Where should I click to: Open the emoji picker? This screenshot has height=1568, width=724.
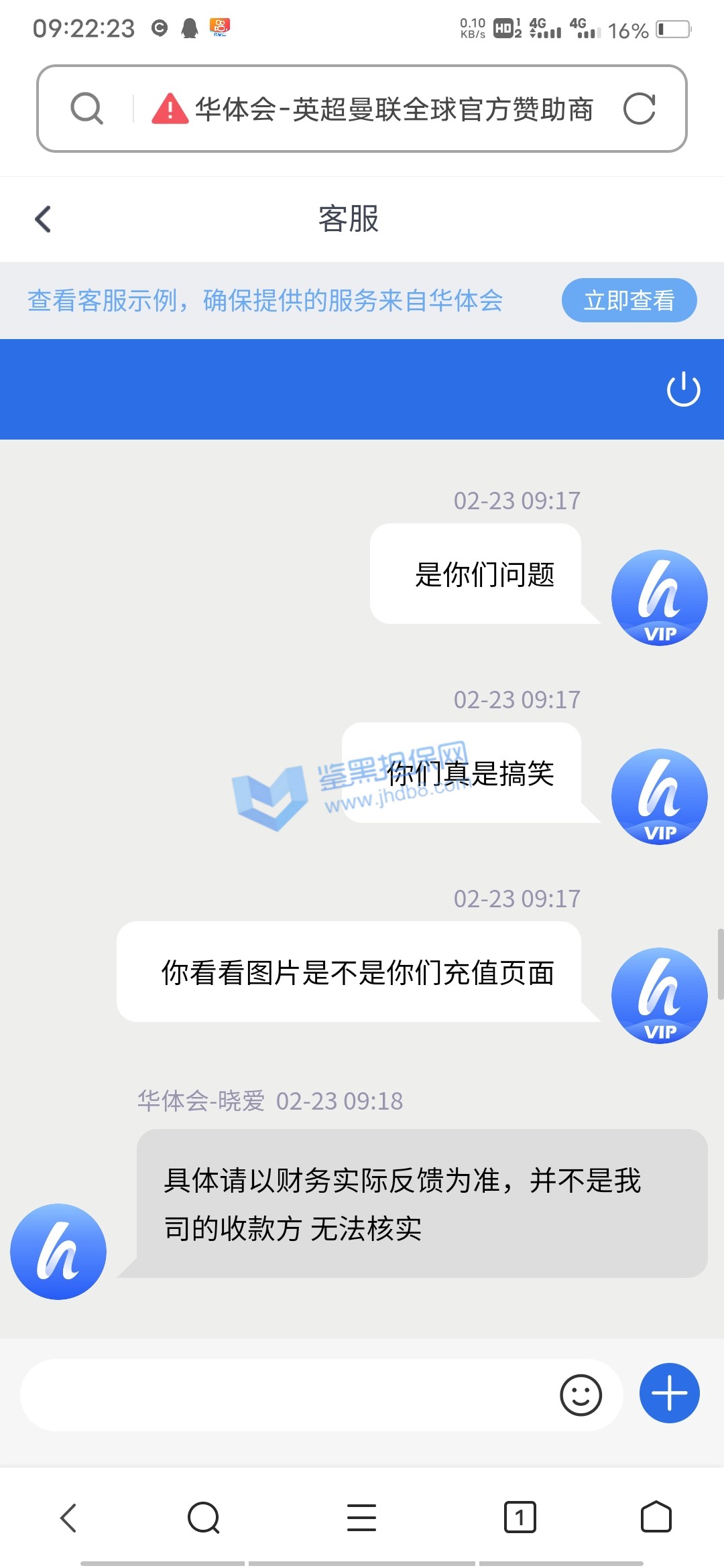click(581, 1395)
